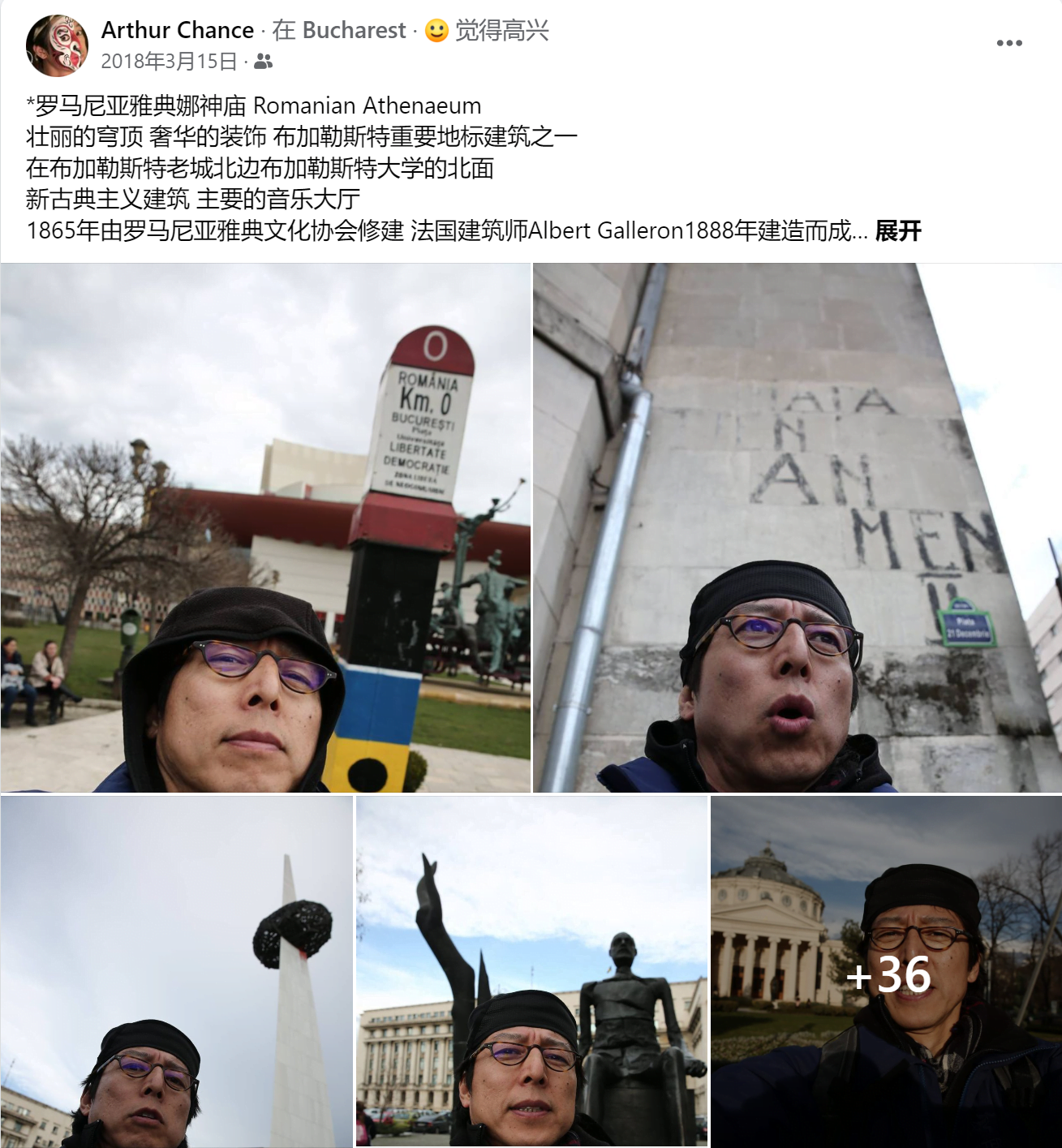1062x1148 pixels.
Task: Show the post's audience icon details
Action: pos(264,62)
